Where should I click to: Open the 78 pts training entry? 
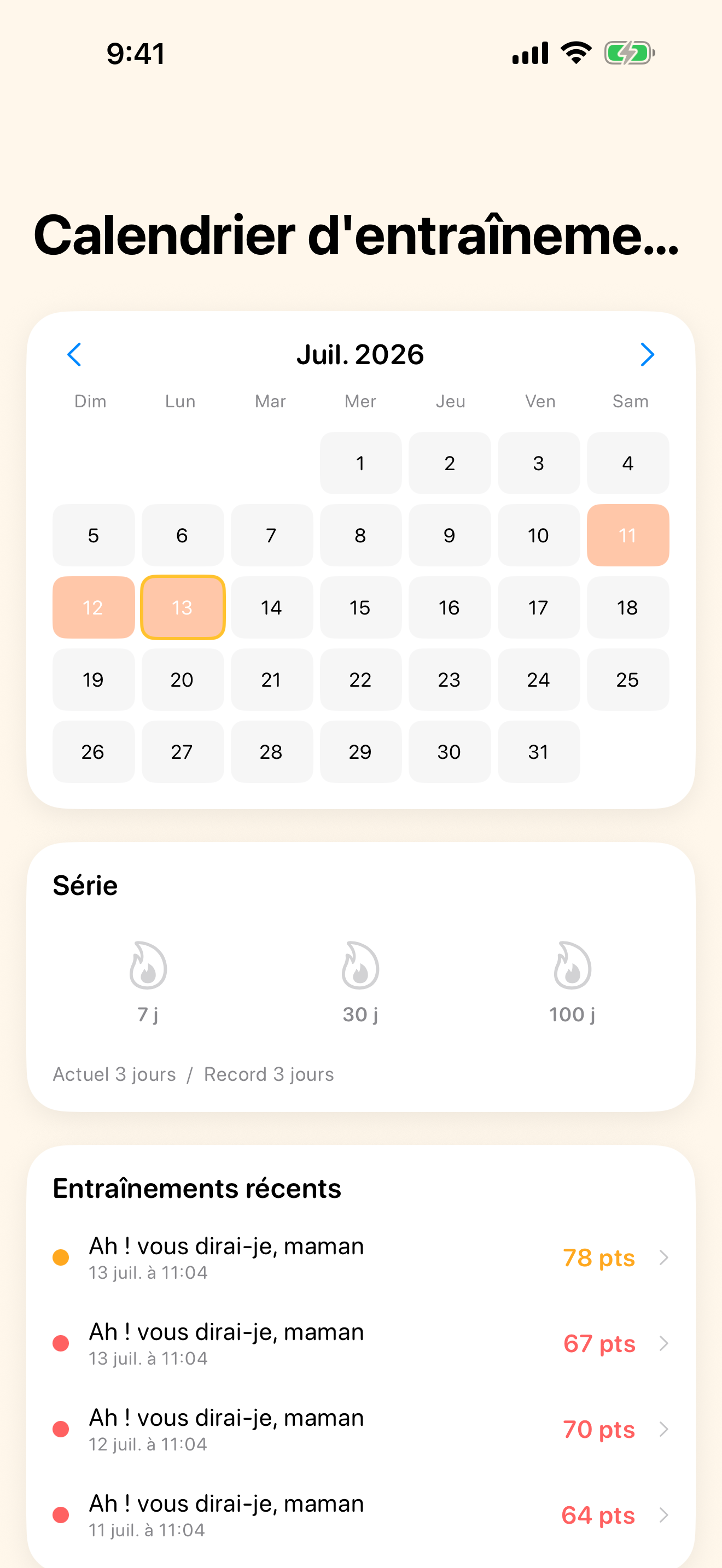tap(361, 1257)
